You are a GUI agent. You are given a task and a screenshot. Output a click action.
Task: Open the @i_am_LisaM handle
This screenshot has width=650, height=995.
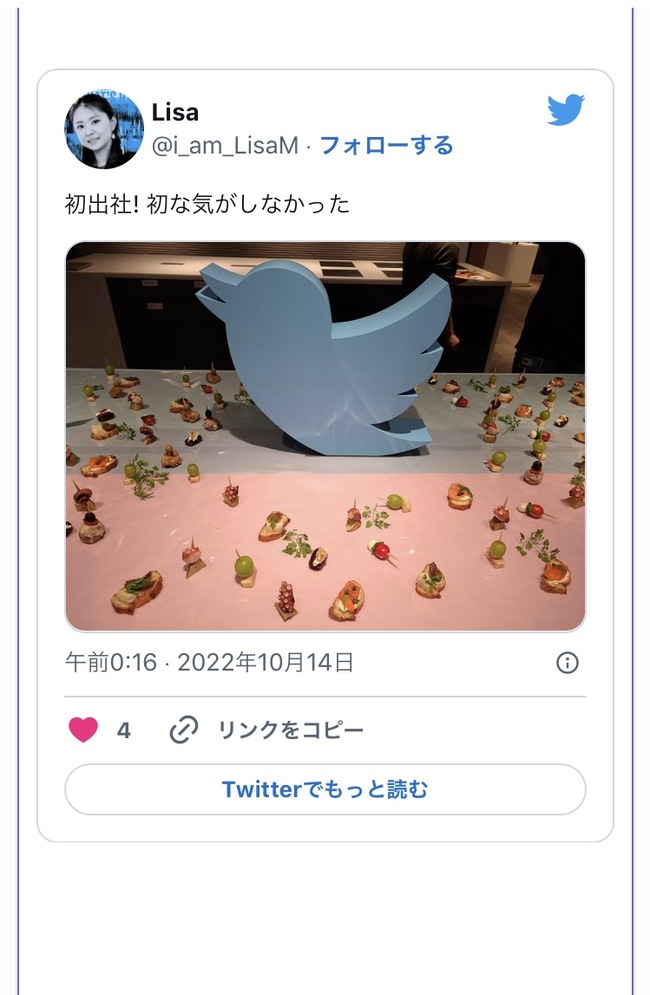click(225, 145)
